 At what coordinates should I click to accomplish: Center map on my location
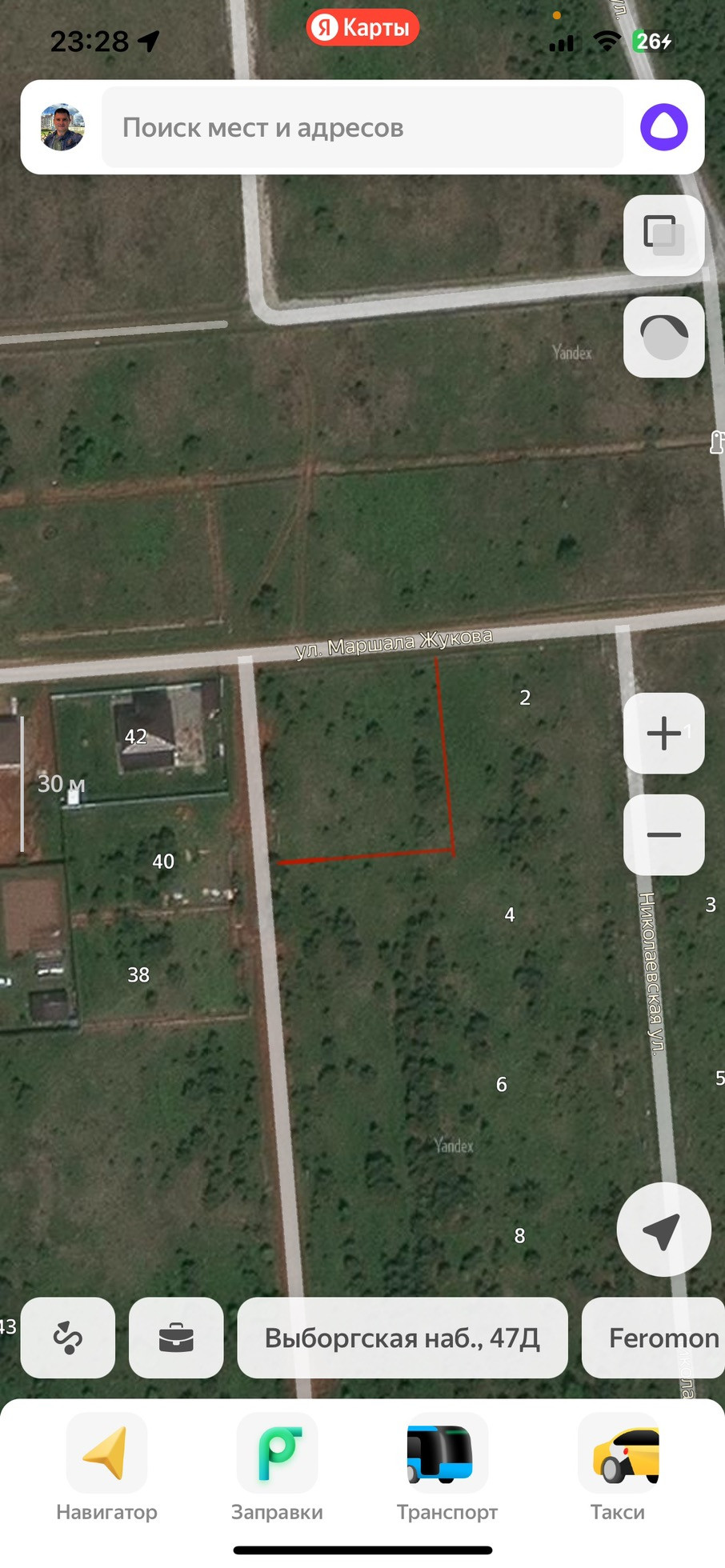663,1230
